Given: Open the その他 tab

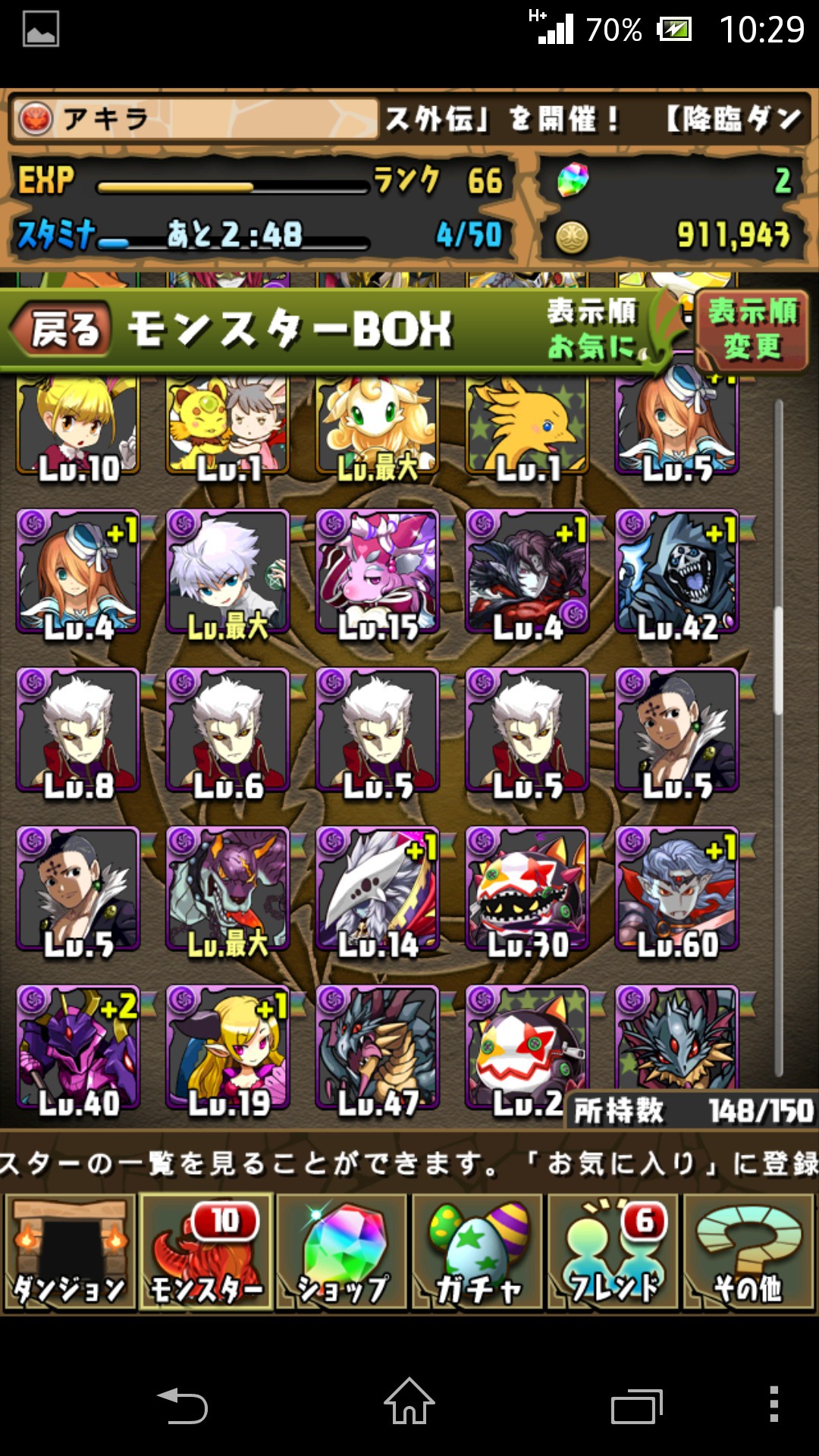Looking at the screenshot, I should (748, 1253).
